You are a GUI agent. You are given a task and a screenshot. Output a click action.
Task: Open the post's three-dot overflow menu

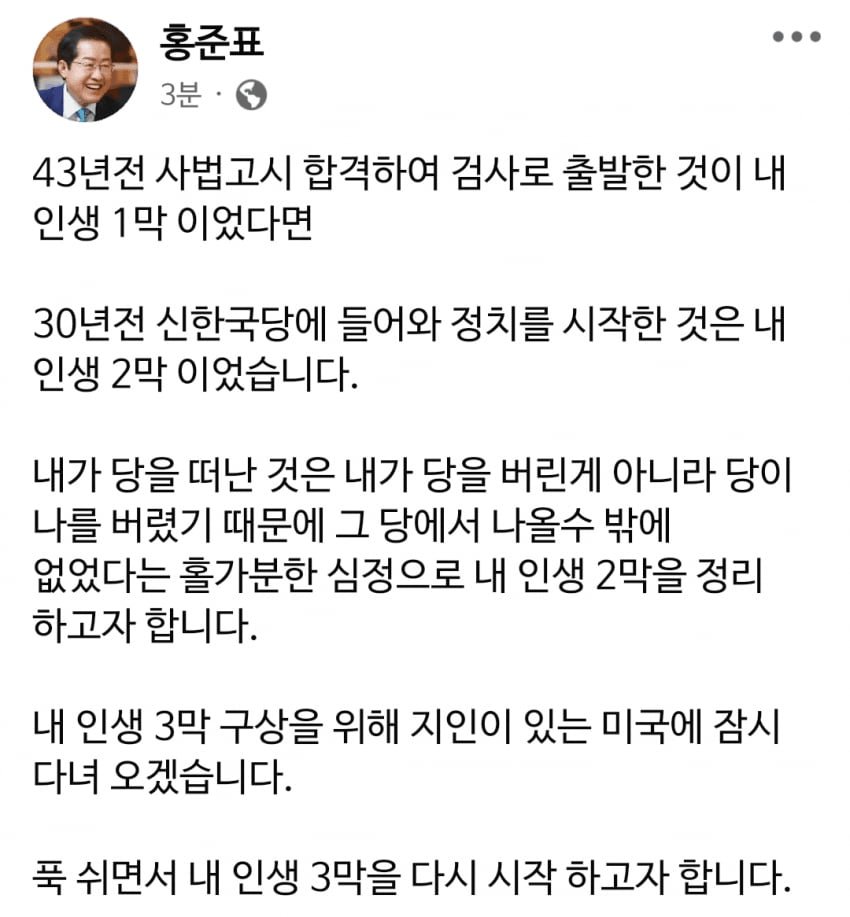point(798,38)
